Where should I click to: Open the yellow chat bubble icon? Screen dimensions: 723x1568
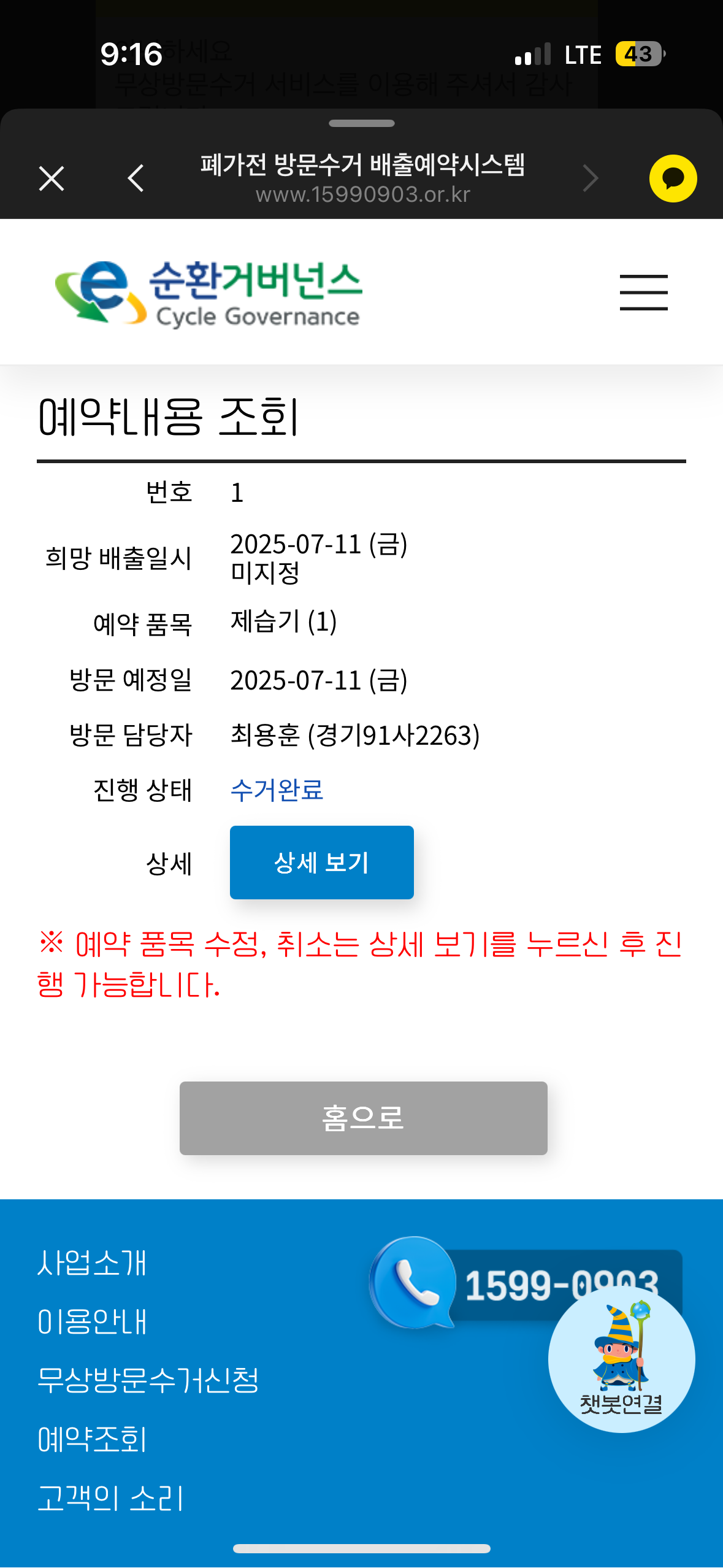673,179
